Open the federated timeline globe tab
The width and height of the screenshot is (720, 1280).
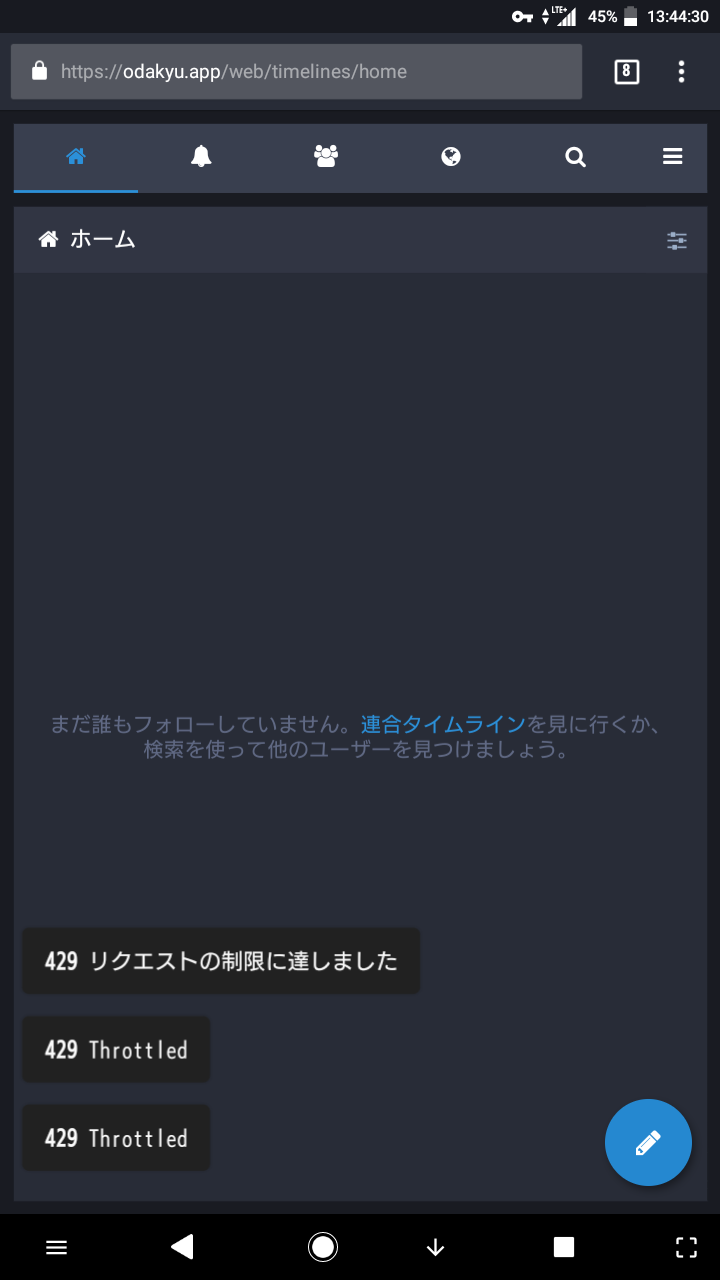tap(451, 157)
